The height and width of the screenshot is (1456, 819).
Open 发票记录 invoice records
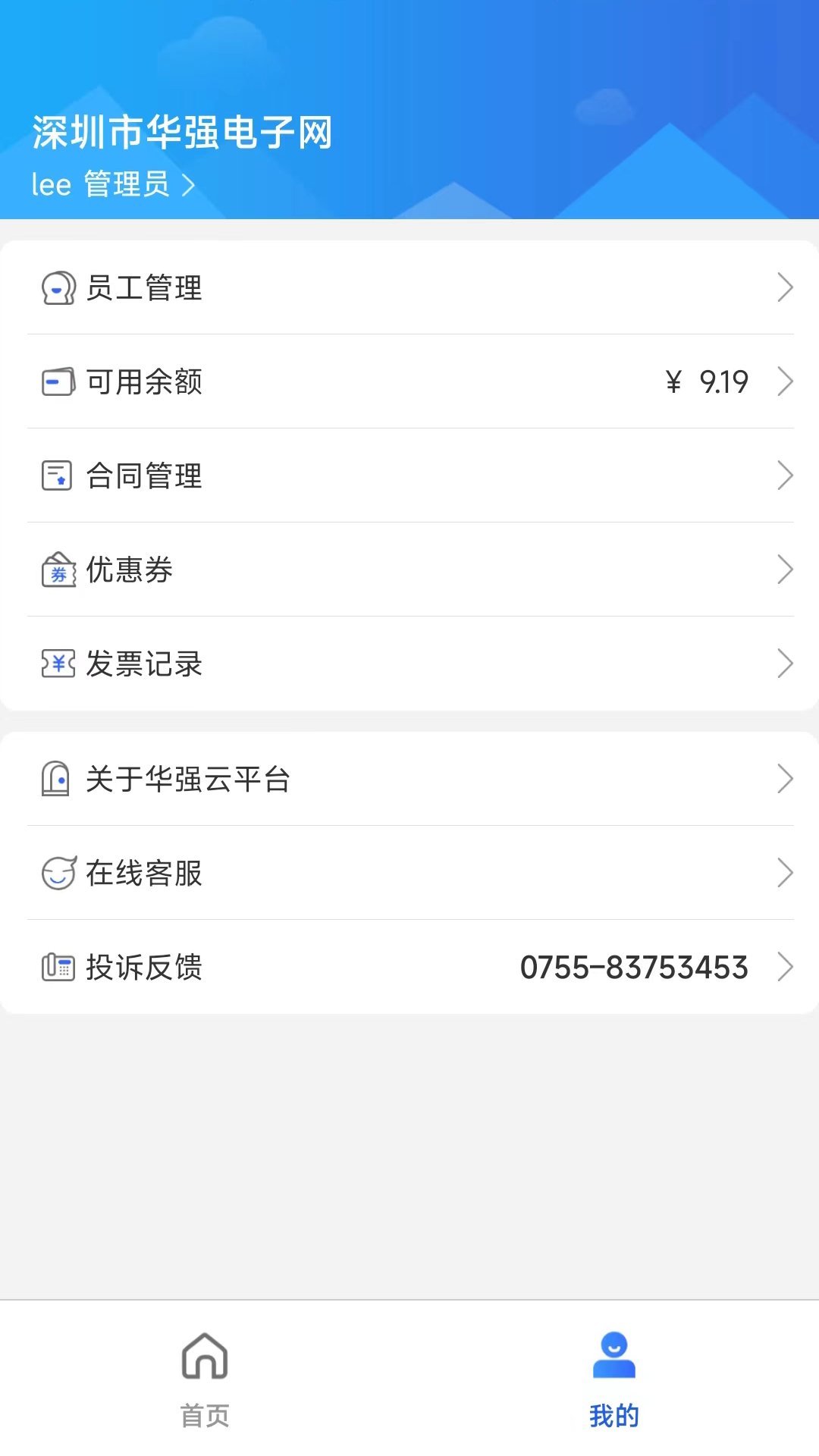(x=409, y=664)
